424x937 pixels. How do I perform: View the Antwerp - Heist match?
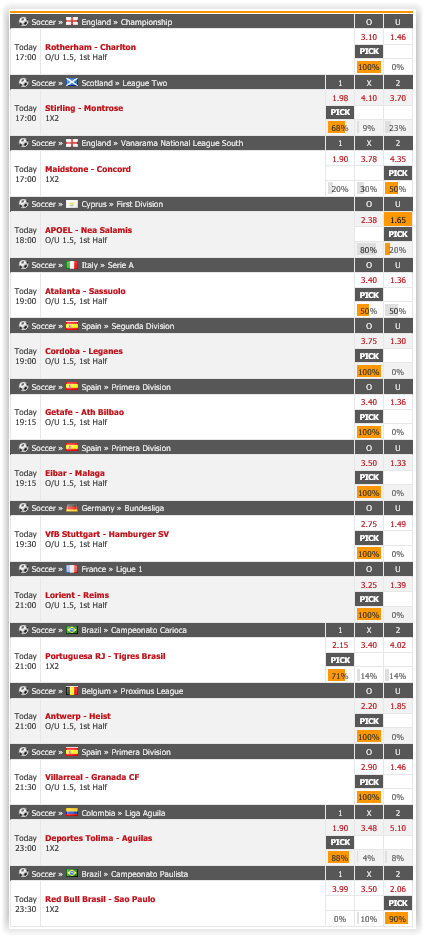click(78, 716)
